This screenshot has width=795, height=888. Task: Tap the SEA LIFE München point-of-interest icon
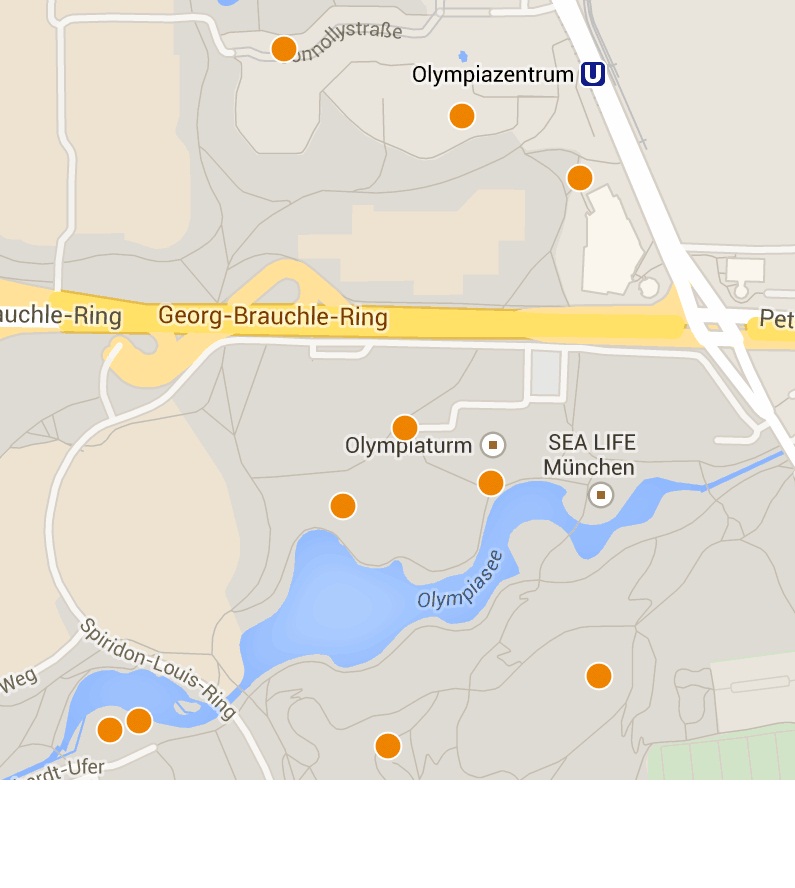click(x=600, y=494)
